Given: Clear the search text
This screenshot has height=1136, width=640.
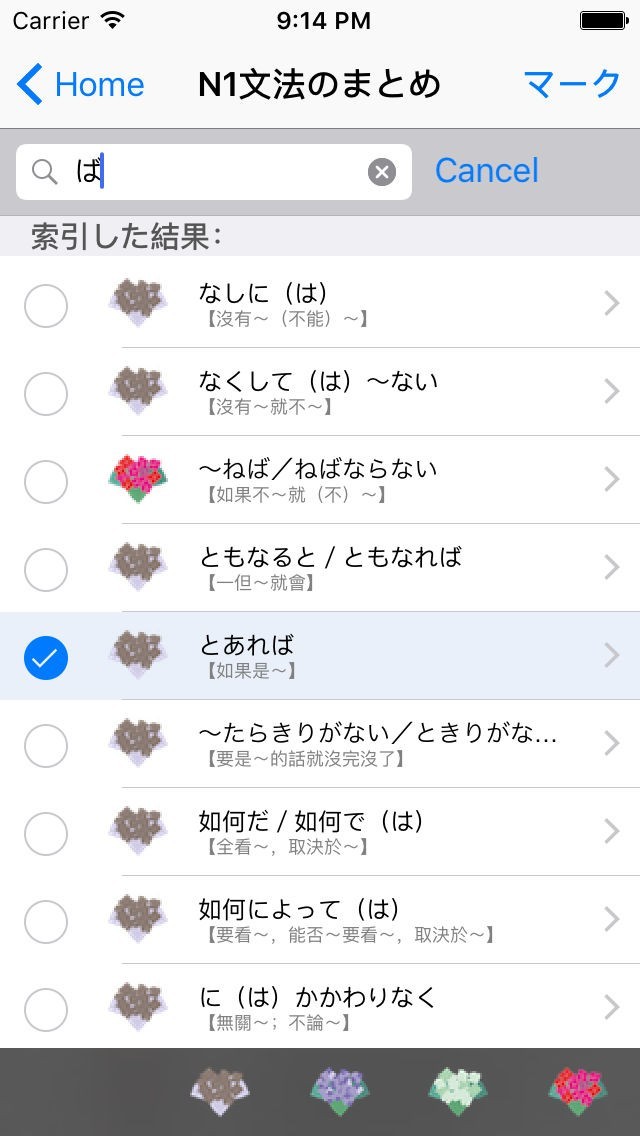Looking at the screenshot, I should tap(381, 172).
